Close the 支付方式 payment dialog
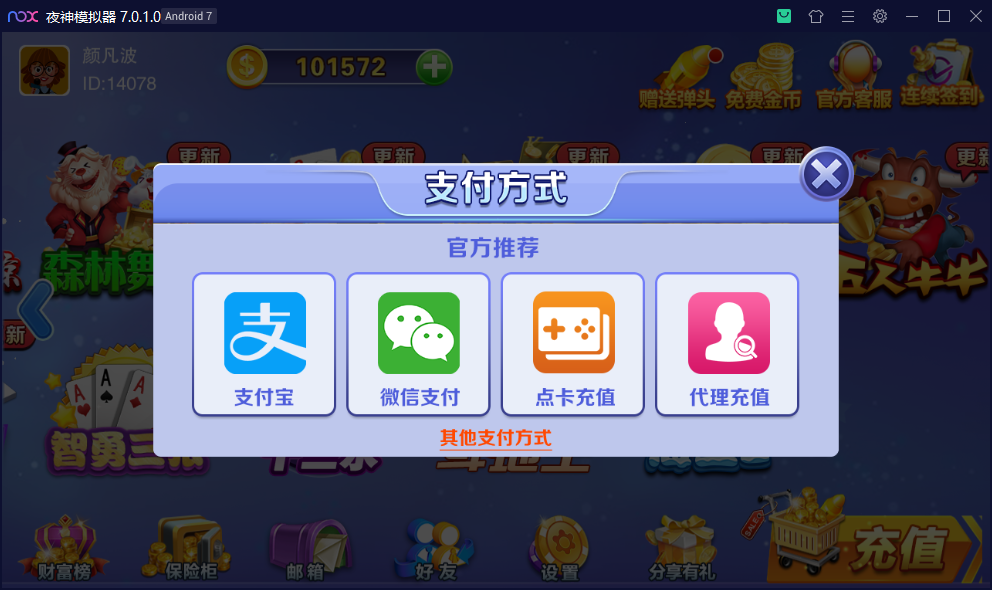Screen dimensions: 992x590 tap(826, 175)
